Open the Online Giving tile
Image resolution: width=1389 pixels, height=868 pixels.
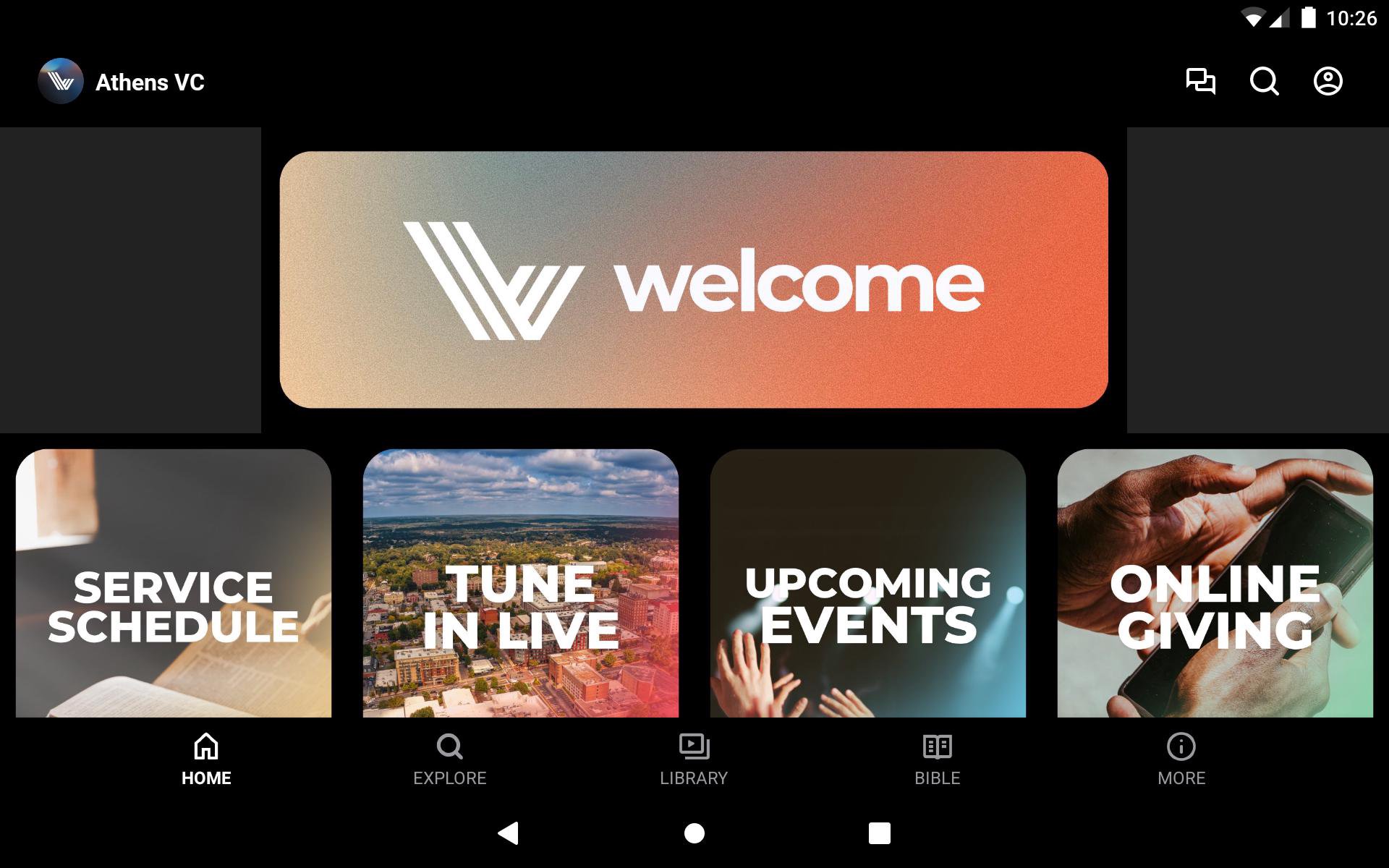pyautogui.click(x=1215, y=583)
